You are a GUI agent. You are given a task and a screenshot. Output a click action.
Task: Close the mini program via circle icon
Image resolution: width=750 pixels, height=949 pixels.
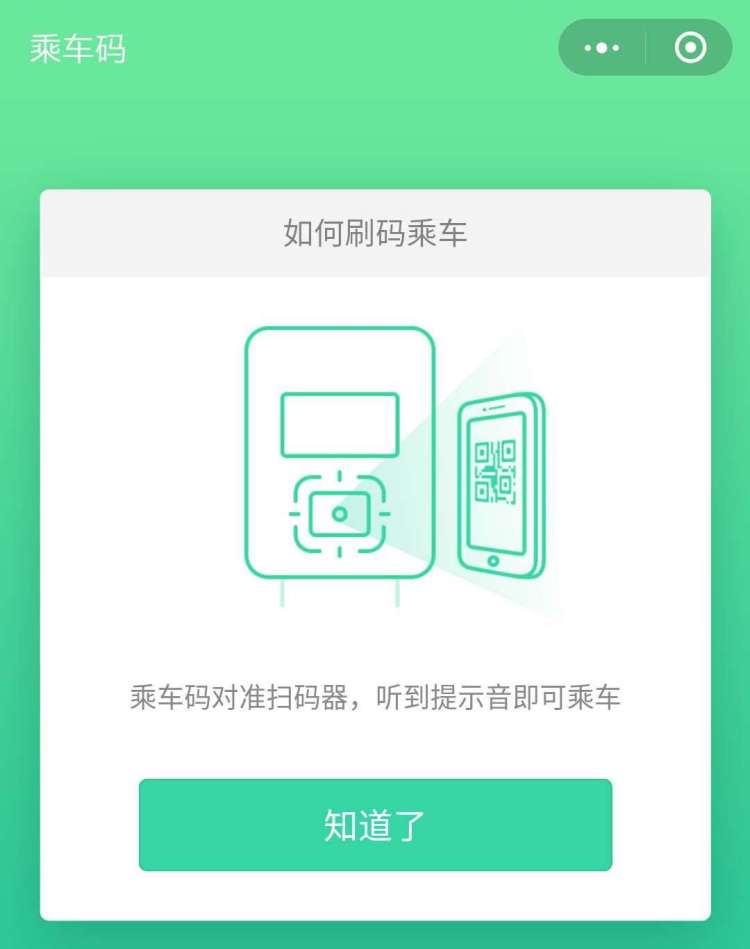coord(690,47)
